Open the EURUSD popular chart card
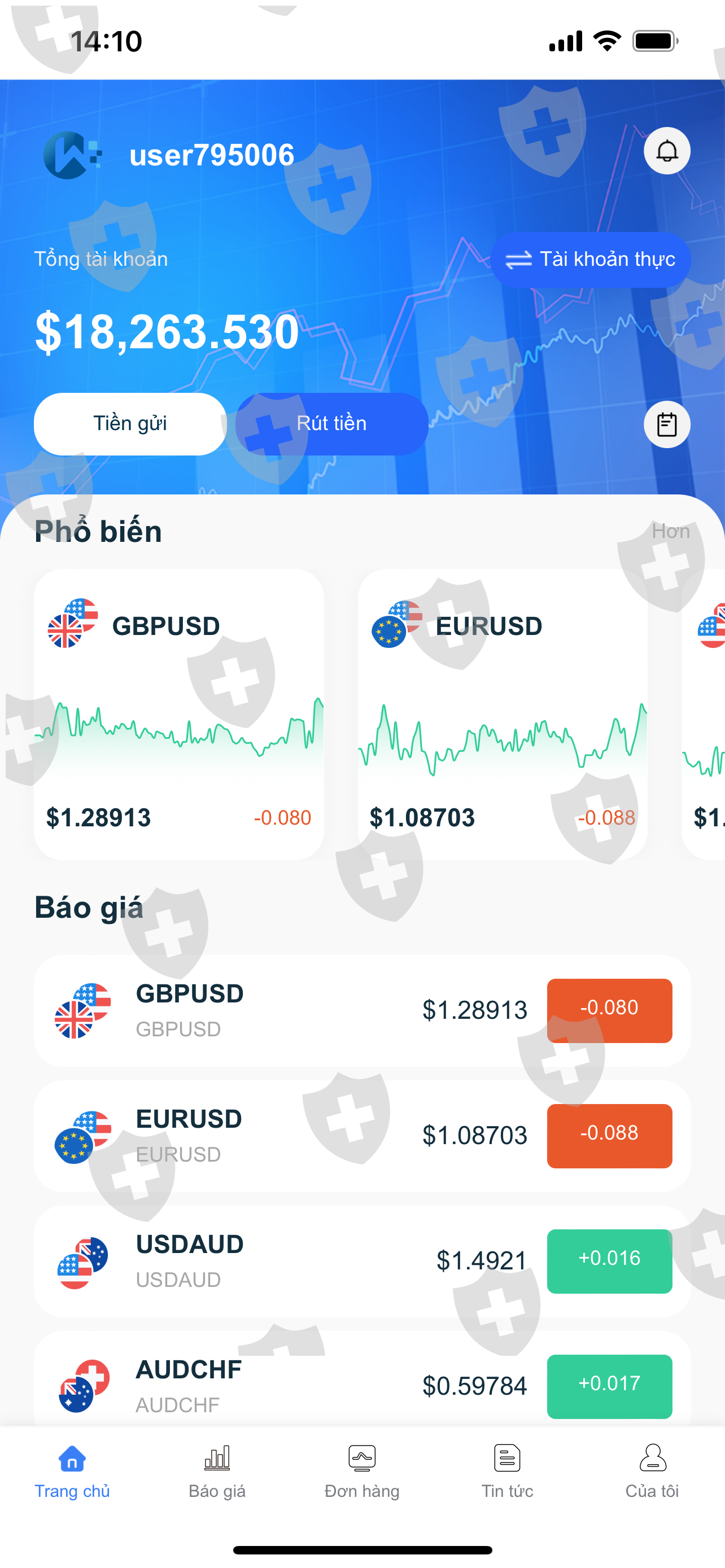 click(x=502, y=713)
